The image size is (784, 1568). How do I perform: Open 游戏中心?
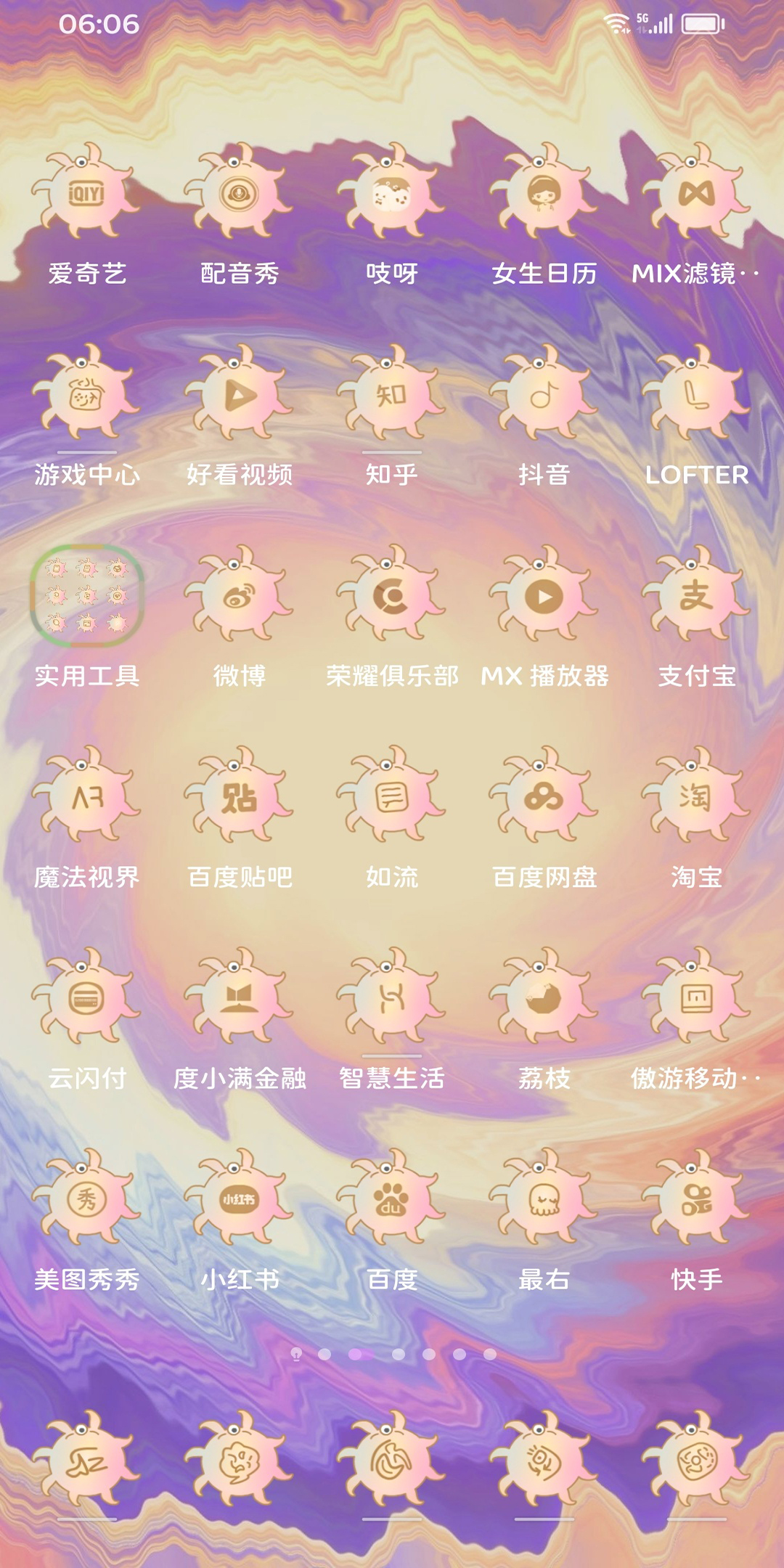pyautogui.click(x=87, y=395)
